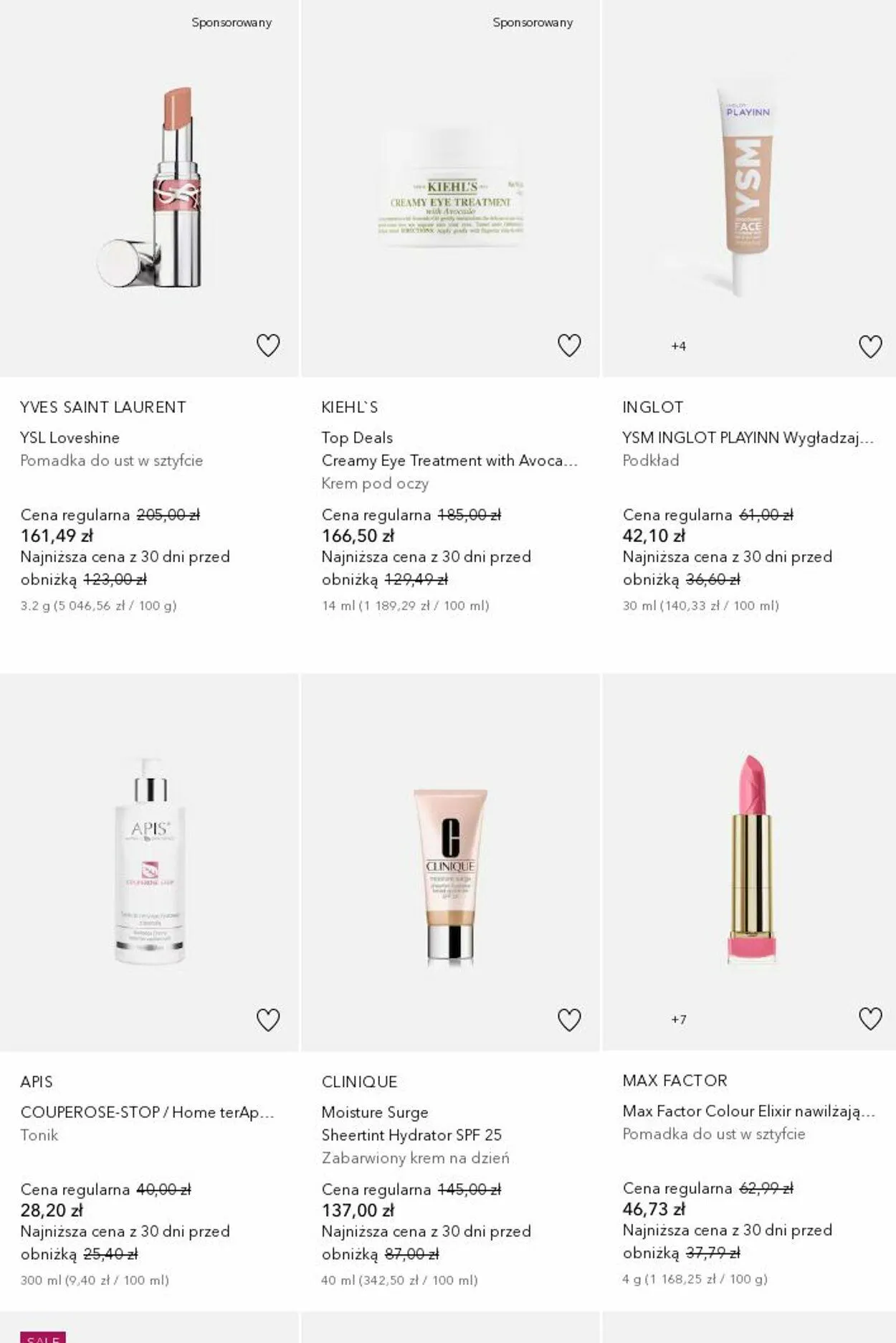Show +4 more INGLOT foundation shades

point(678,346)
